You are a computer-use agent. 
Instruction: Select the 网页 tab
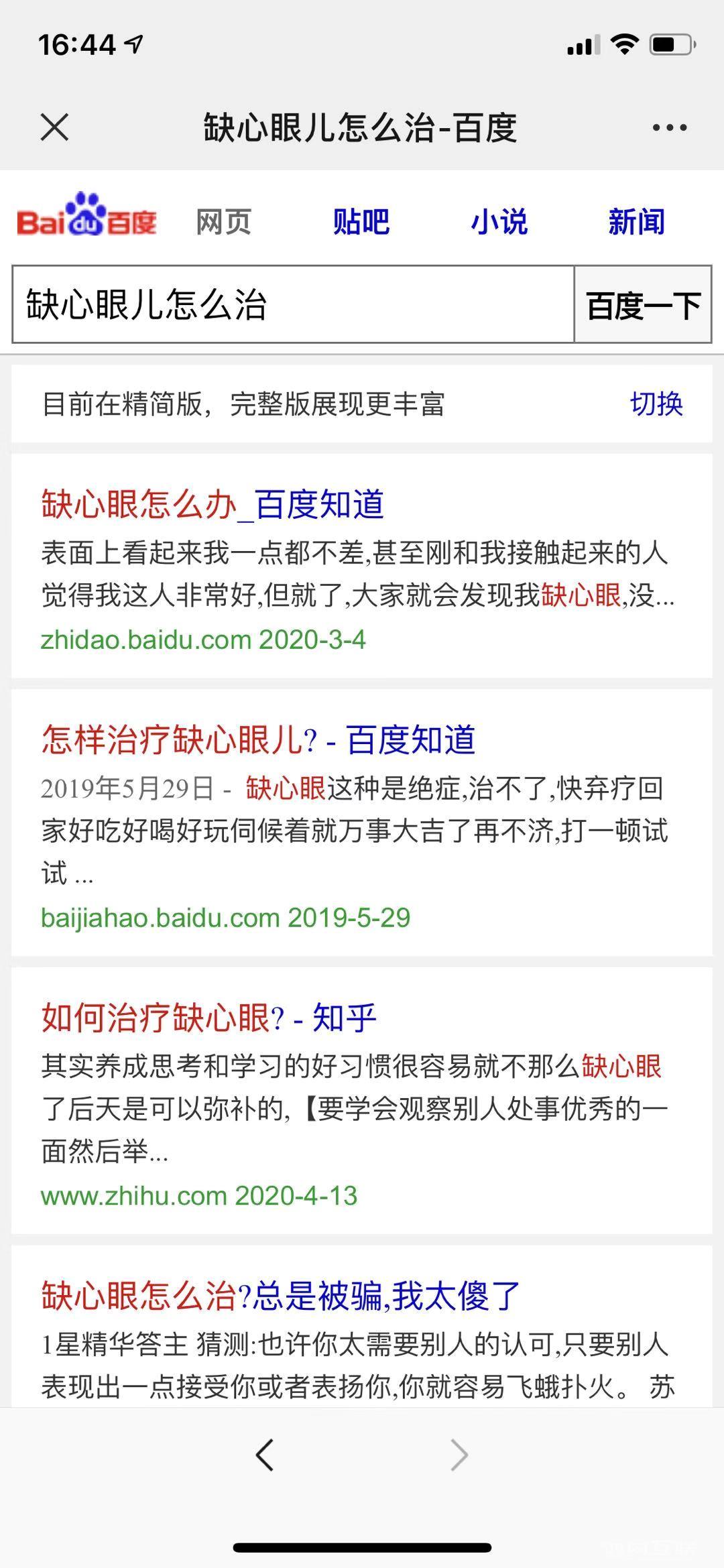coord(223,223)
